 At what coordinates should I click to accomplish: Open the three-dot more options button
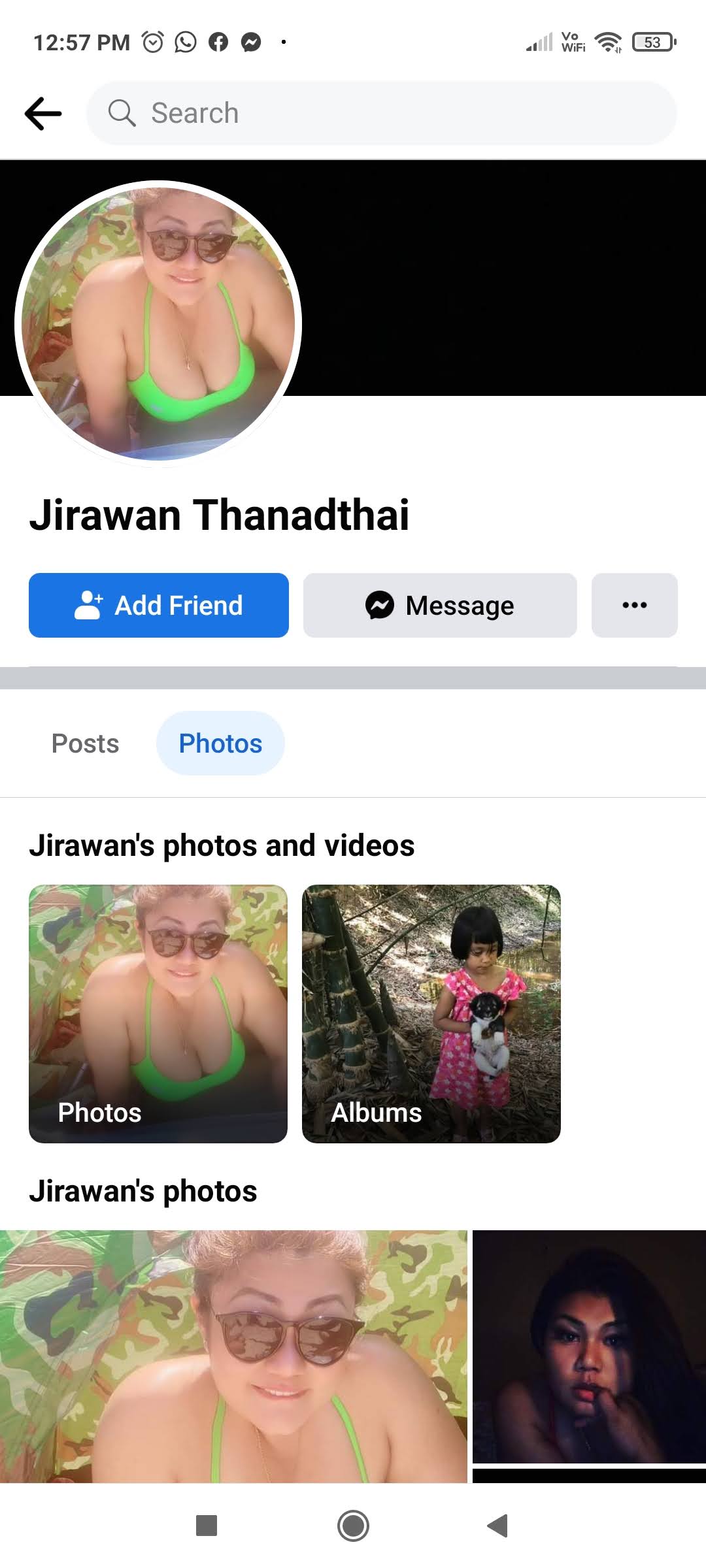pos(635,605)
